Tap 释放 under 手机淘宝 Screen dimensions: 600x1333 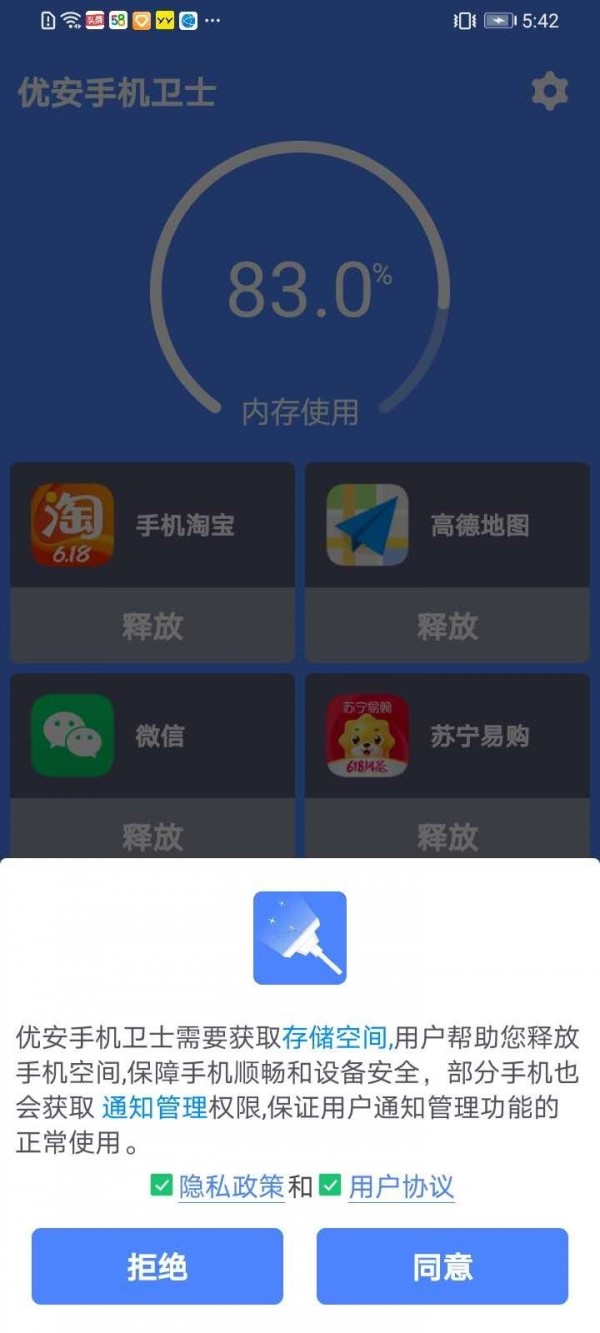point(153,625)
